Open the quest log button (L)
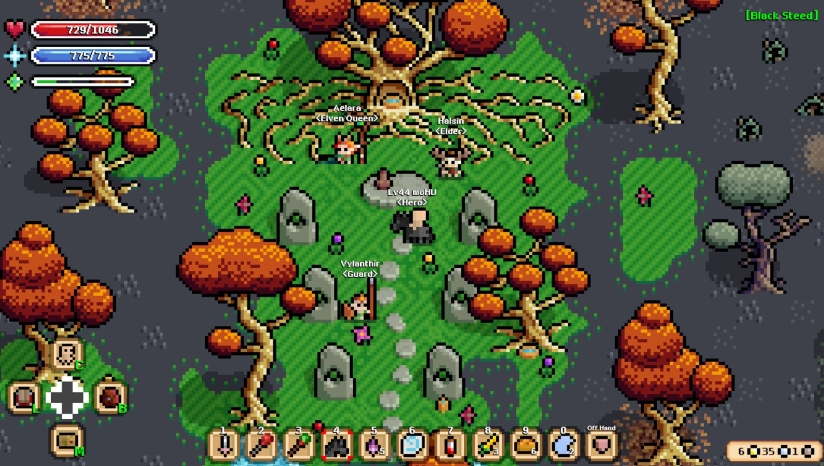 point(24,396)
